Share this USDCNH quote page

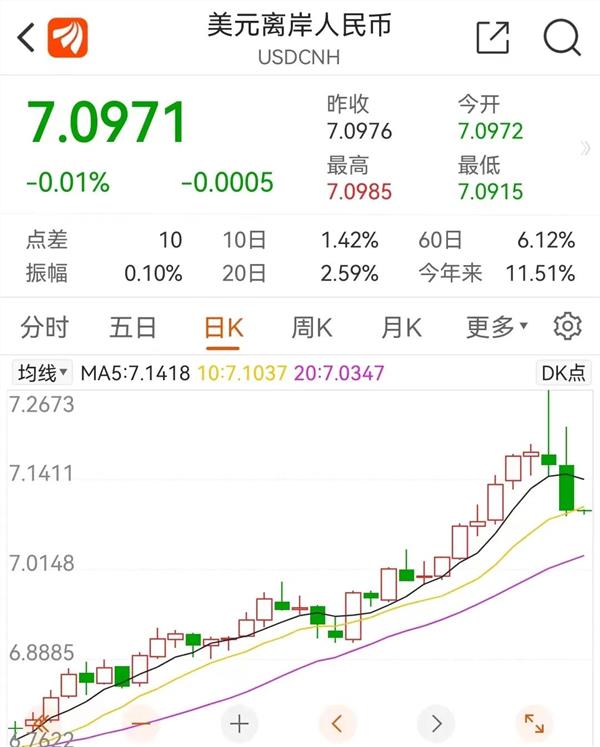493,38
